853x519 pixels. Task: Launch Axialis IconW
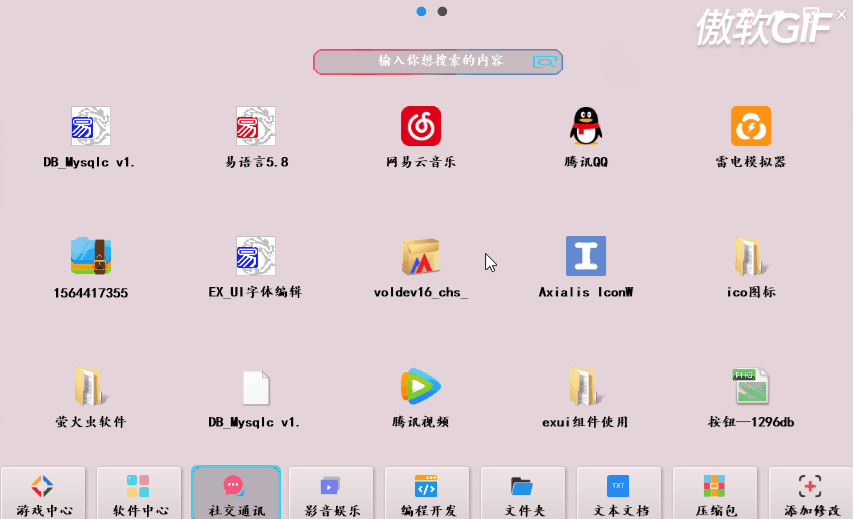coord(586,257)
